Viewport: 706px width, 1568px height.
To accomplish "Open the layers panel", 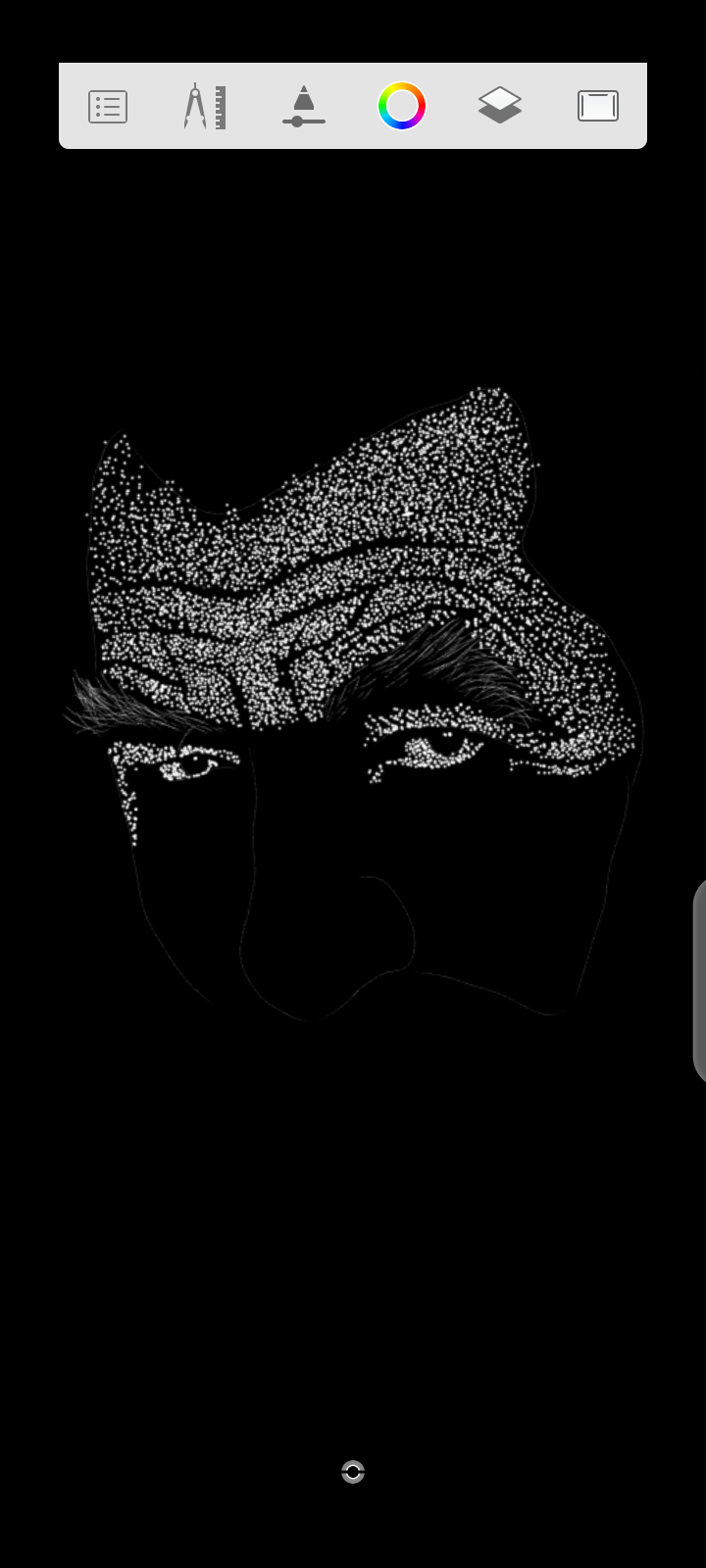I will click(x=500, y=106).
